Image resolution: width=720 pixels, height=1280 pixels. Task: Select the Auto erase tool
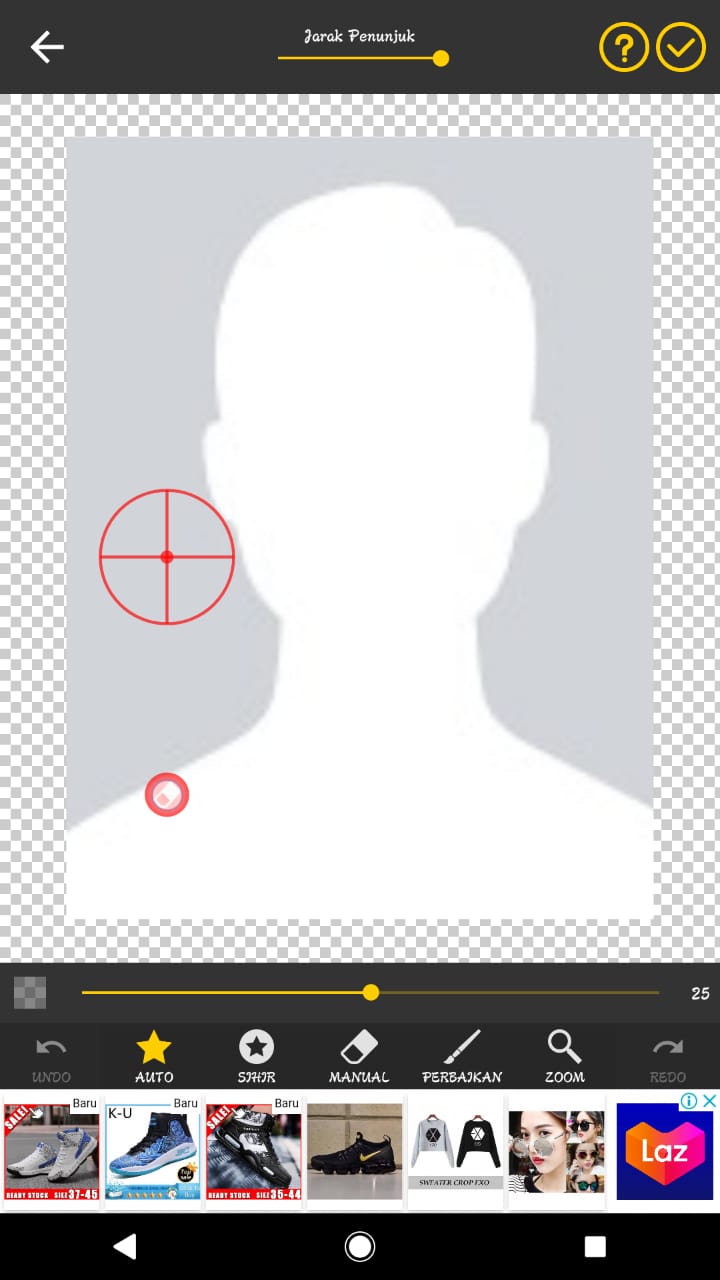(154, 1058)
